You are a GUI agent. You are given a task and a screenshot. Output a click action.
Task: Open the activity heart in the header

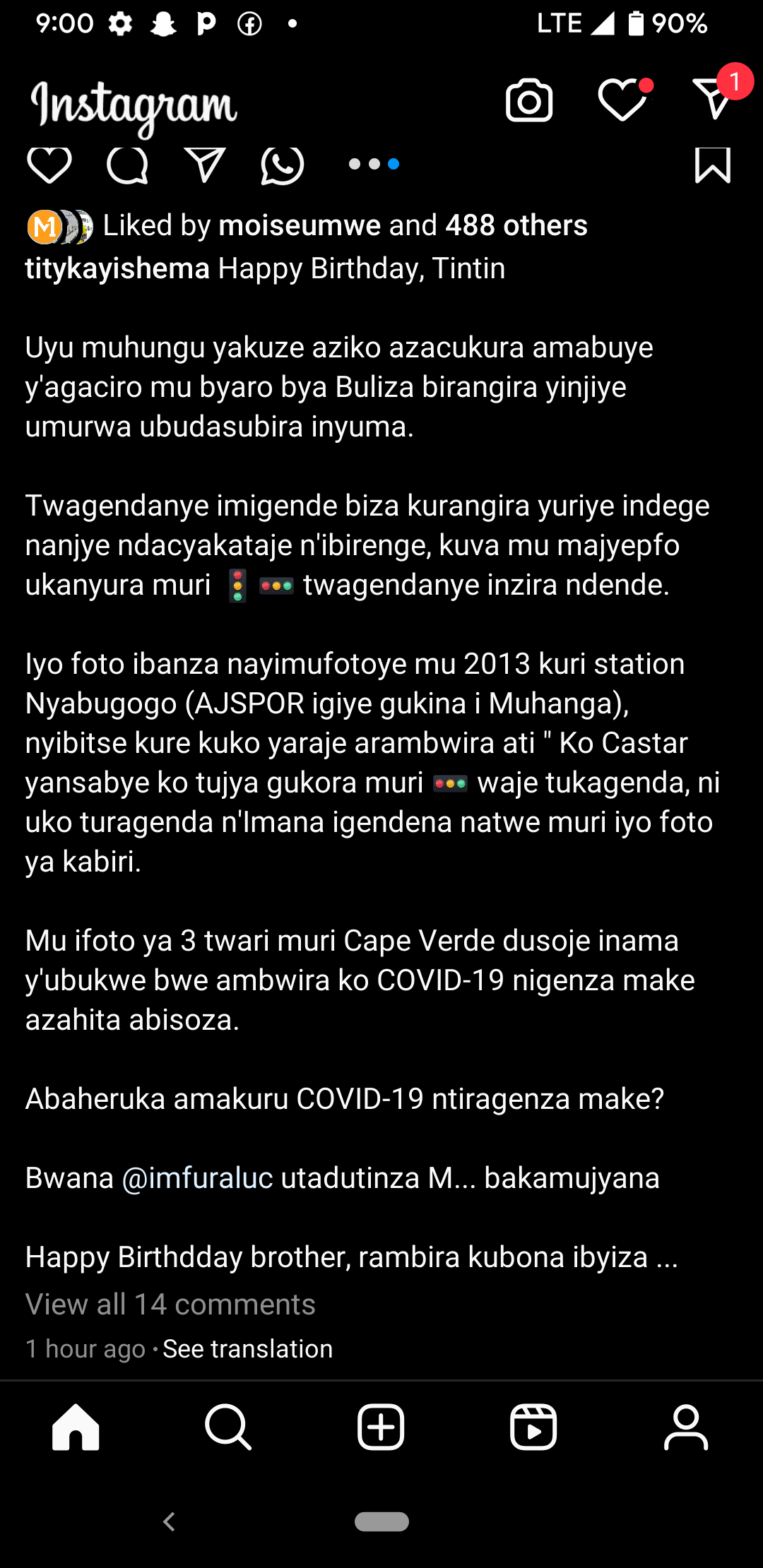(x=622, y=100)
